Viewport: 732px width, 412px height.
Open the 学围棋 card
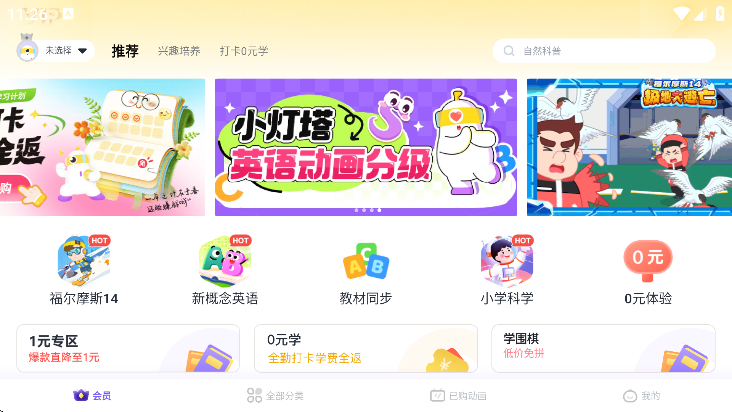[x=602, y=348]
